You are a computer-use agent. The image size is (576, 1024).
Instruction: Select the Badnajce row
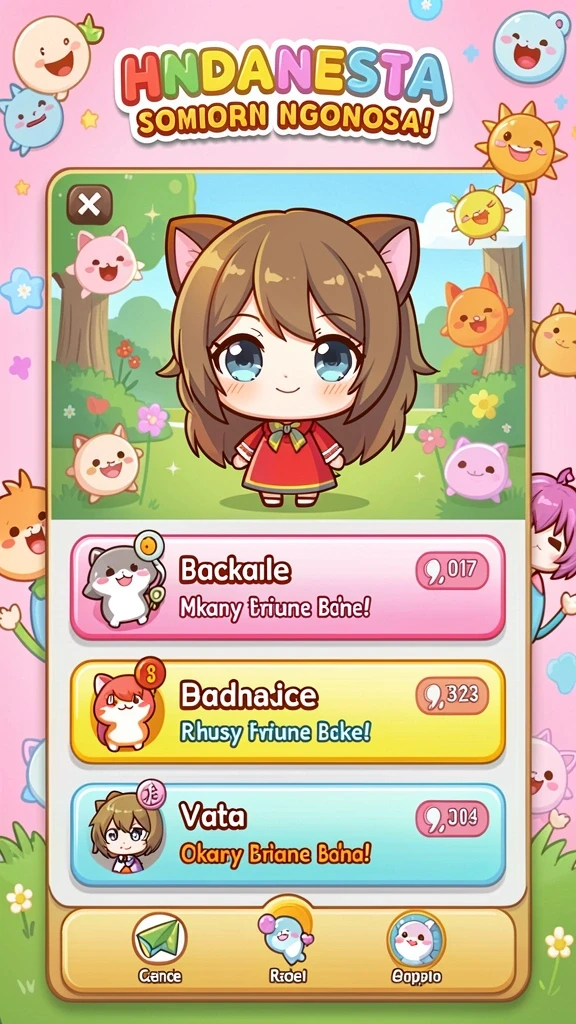[x=287, y=711]
